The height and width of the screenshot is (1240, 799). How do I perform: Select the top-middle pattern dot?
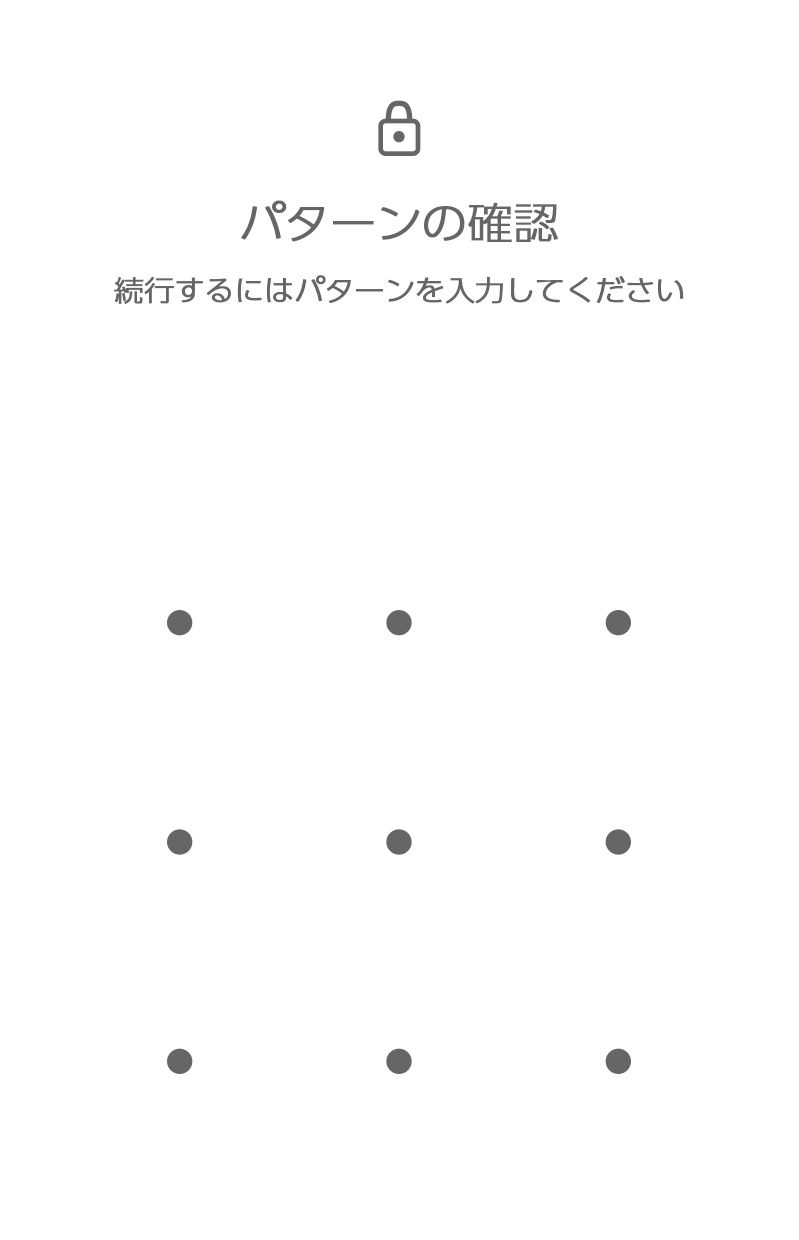(x=399, y=623)
